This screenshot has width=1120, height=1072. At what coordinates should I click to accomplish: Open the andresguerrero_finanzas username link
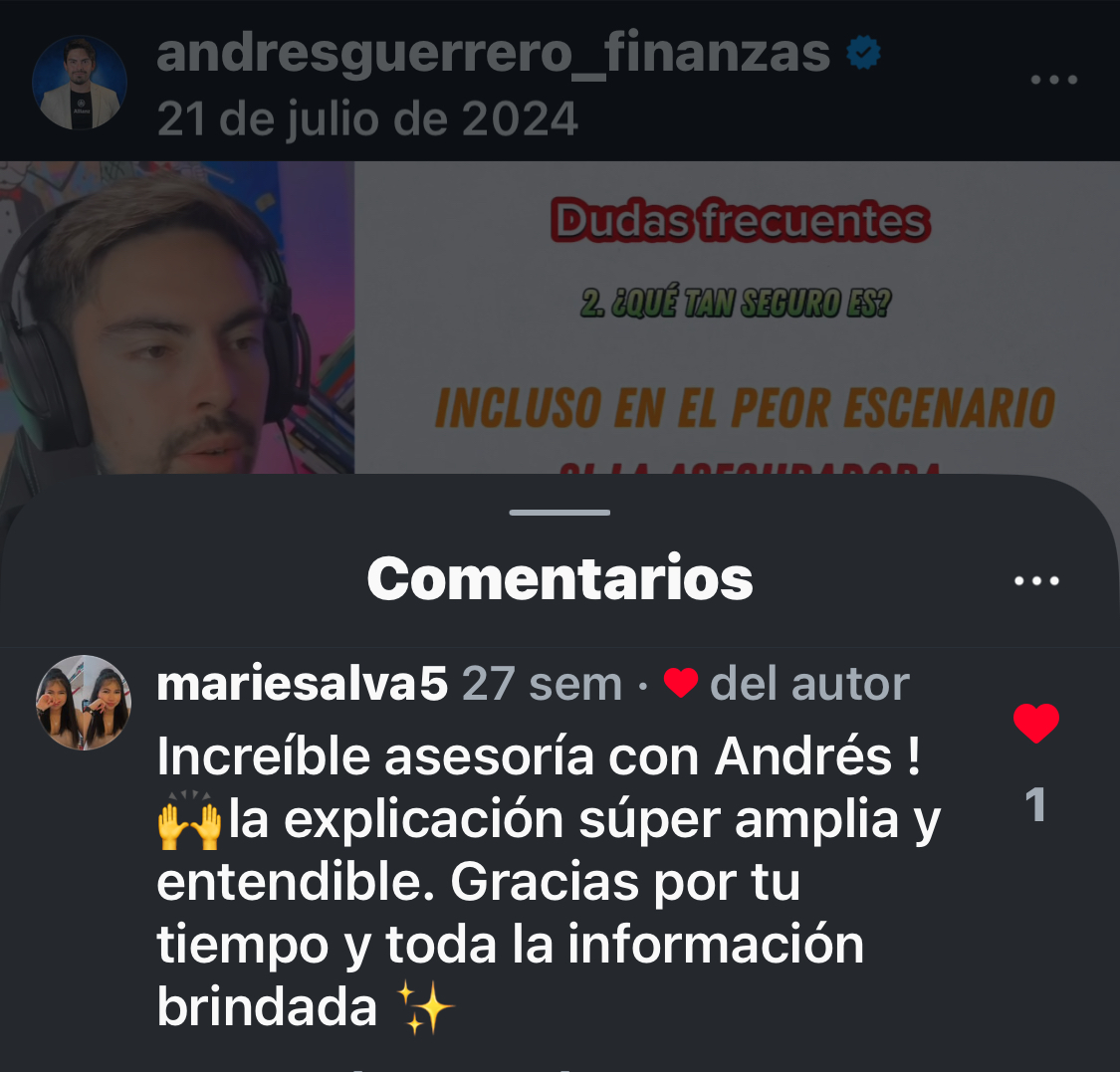[493, 52]
